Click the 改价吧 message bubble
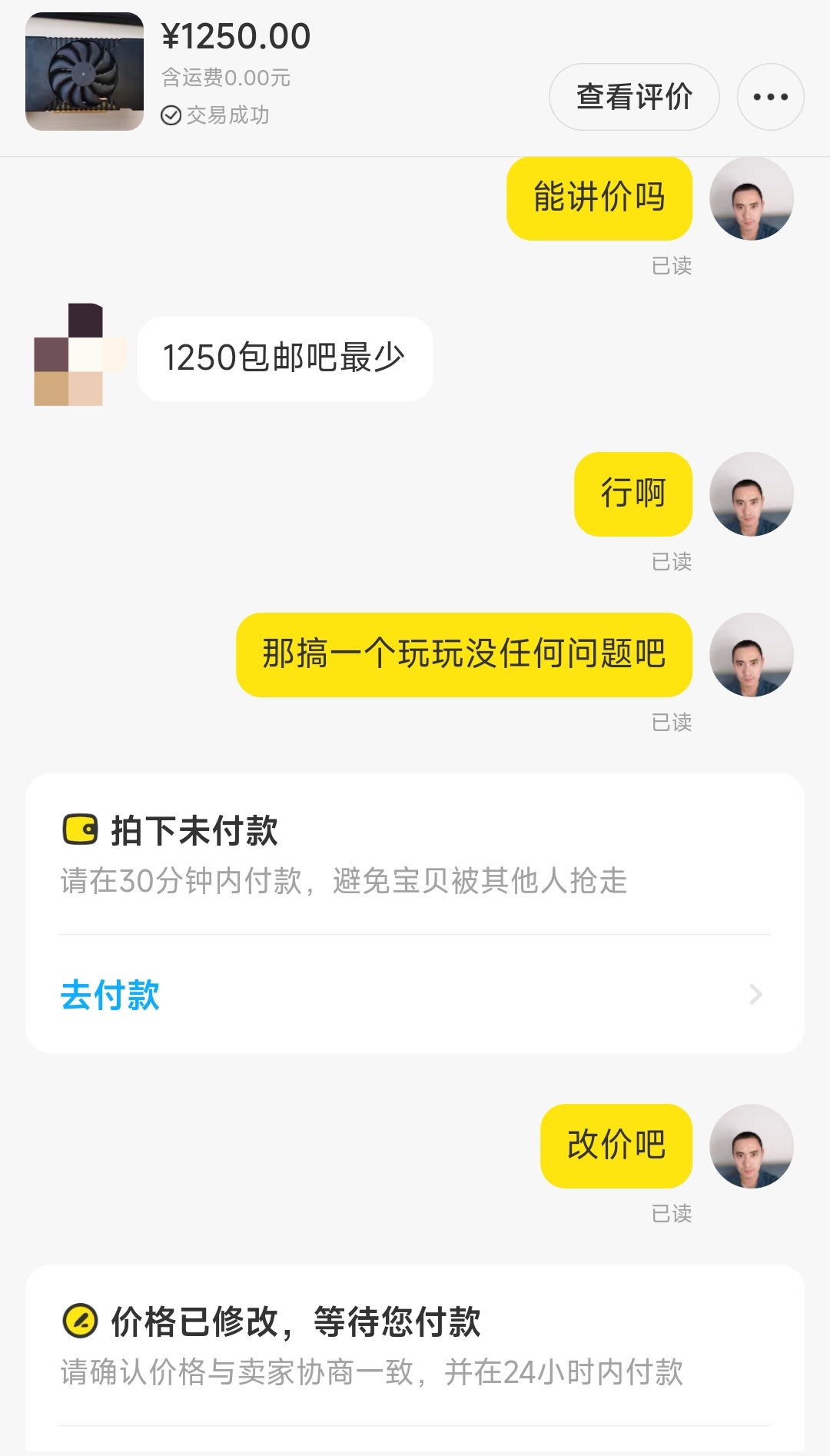This screenshot has height=1456, width=830. pyautogui.click(x=616, y=1146)
